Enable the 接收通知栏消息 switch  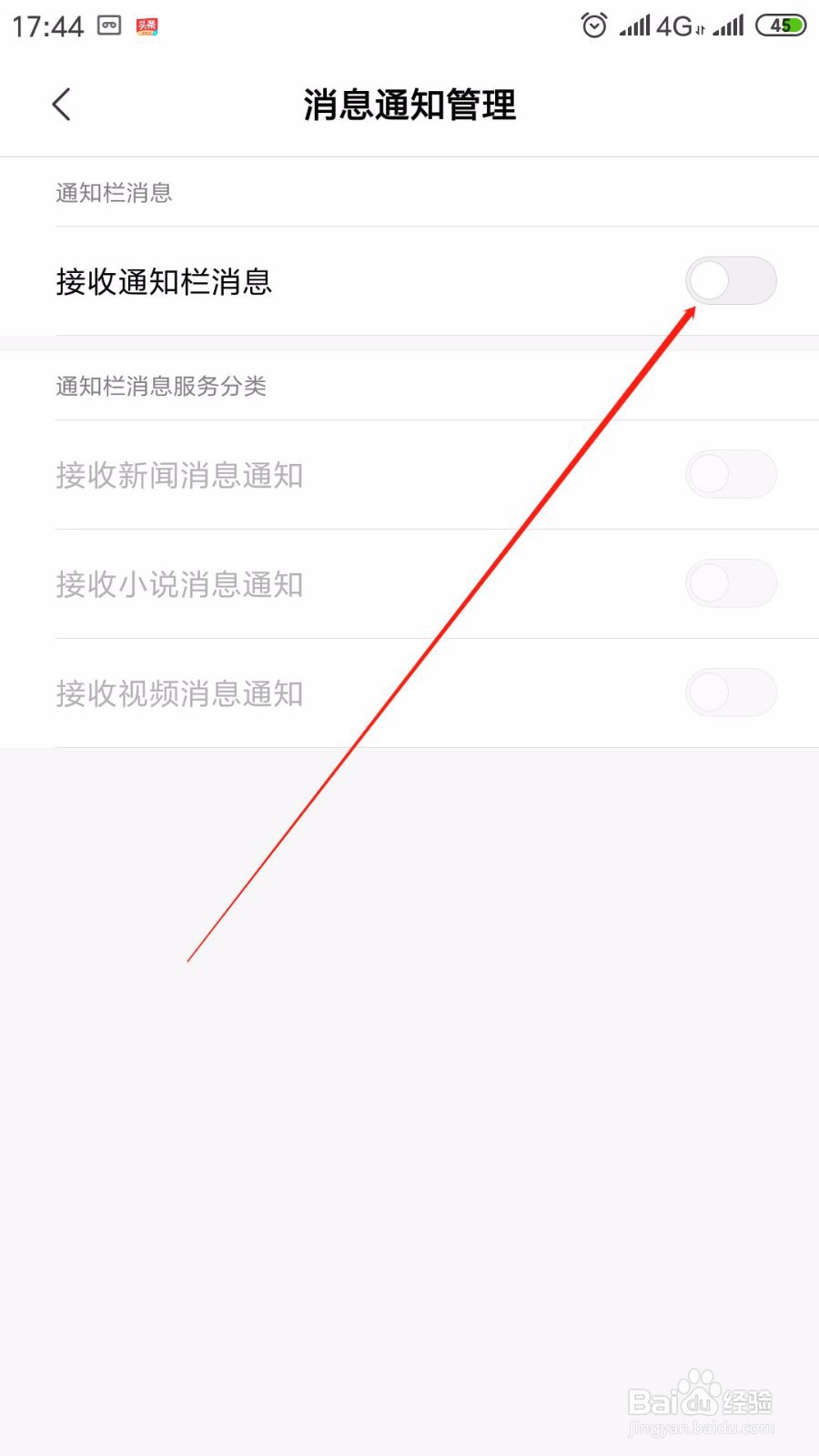point(731,281)
